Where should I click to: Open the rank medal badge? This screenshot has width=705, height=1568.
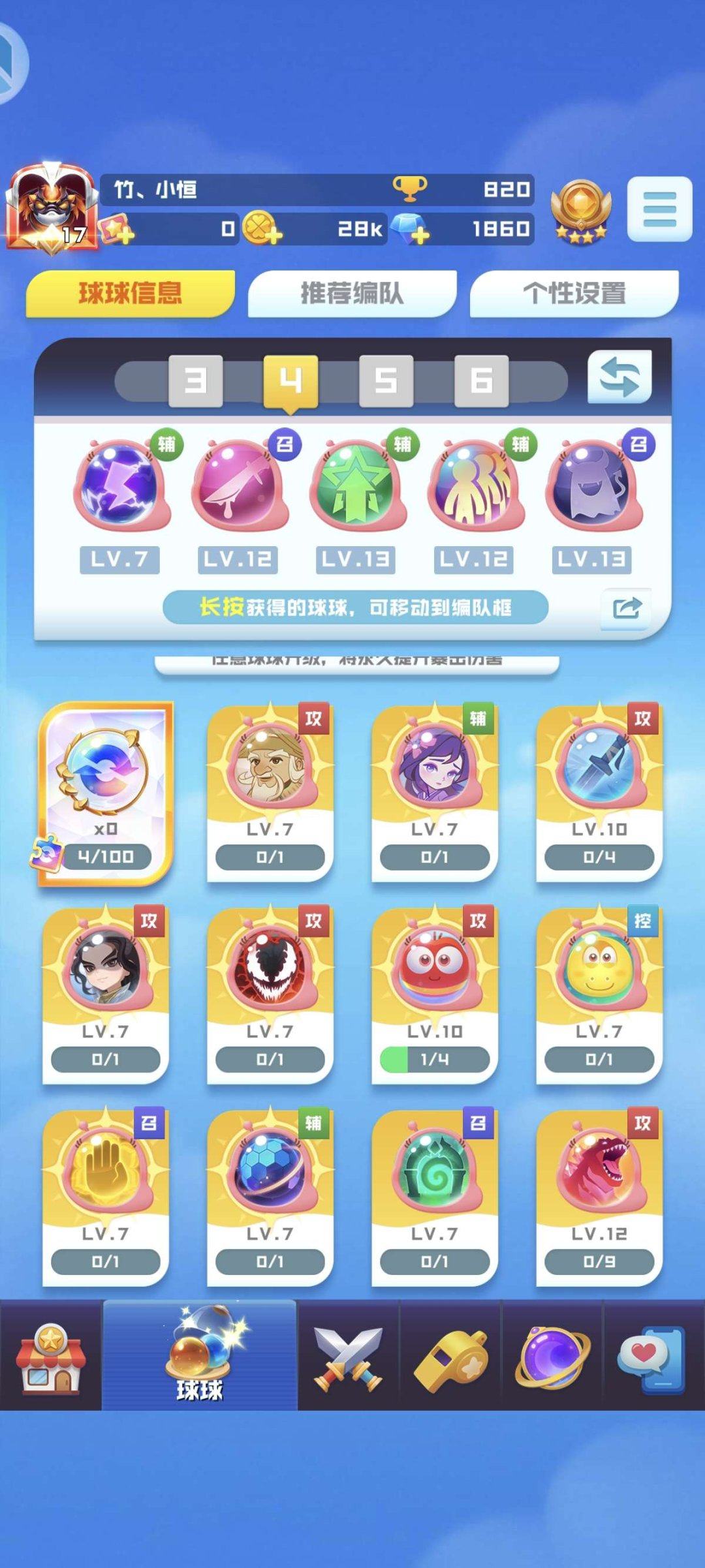[x=580, y=210]
